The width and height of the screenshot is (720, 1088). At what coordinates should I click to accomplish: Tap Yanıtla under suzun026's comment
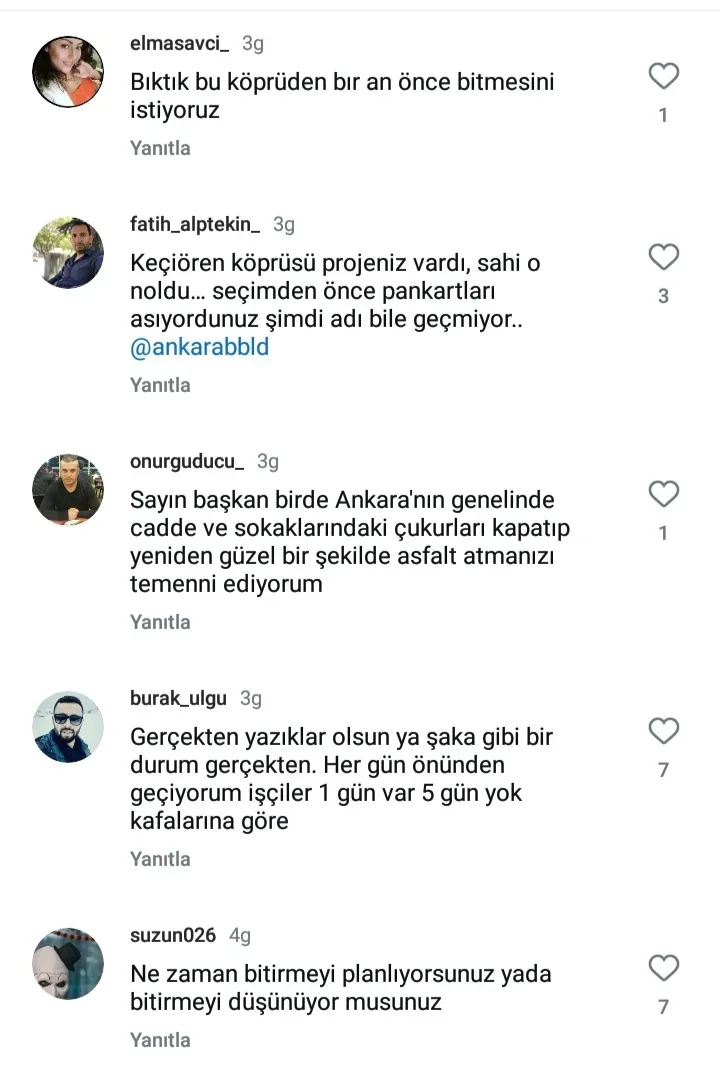click(x=160, y=1040)
